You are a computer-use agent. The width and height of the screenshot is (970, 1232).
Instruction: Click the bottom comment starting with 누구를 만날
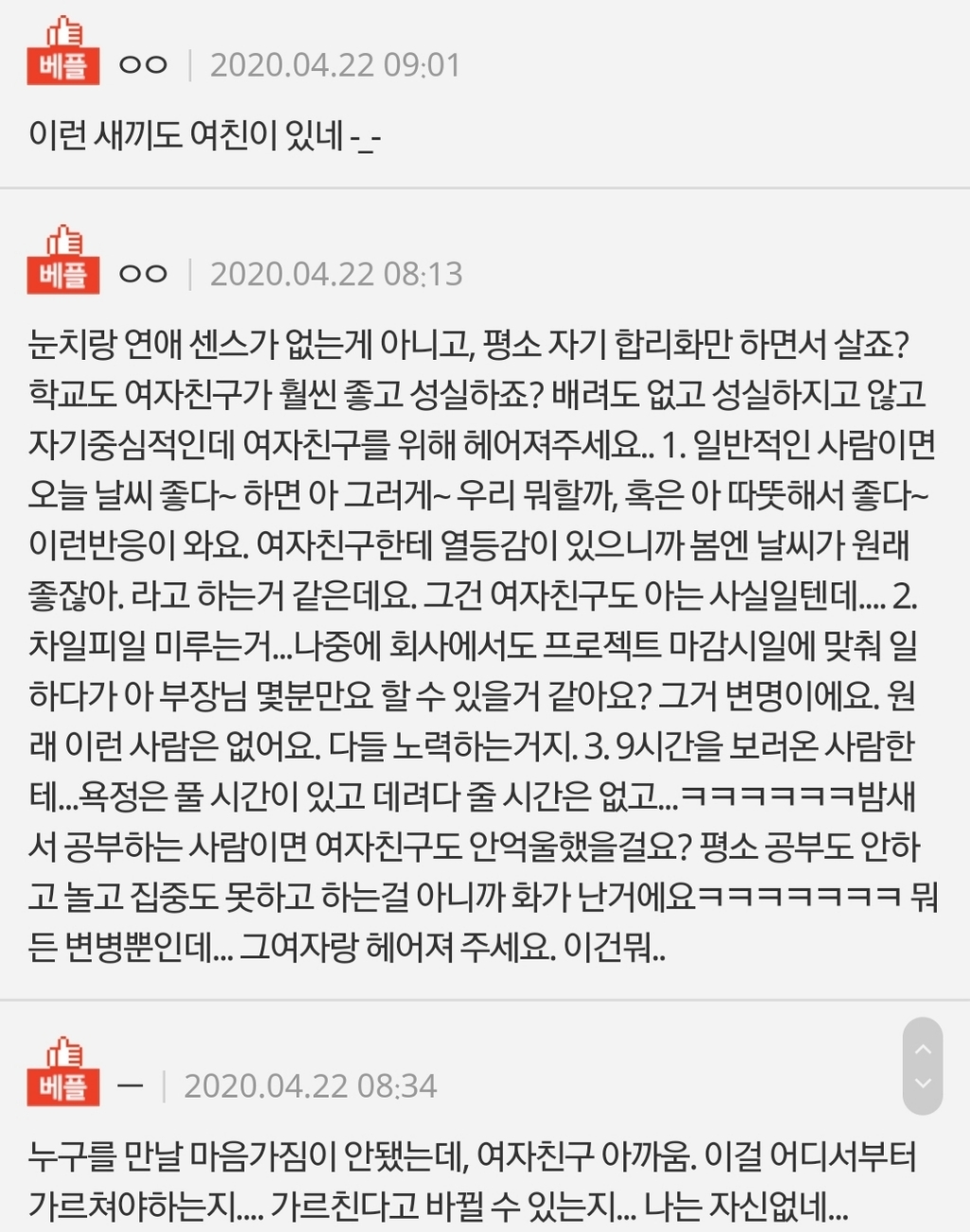(x=474, y=1174)
